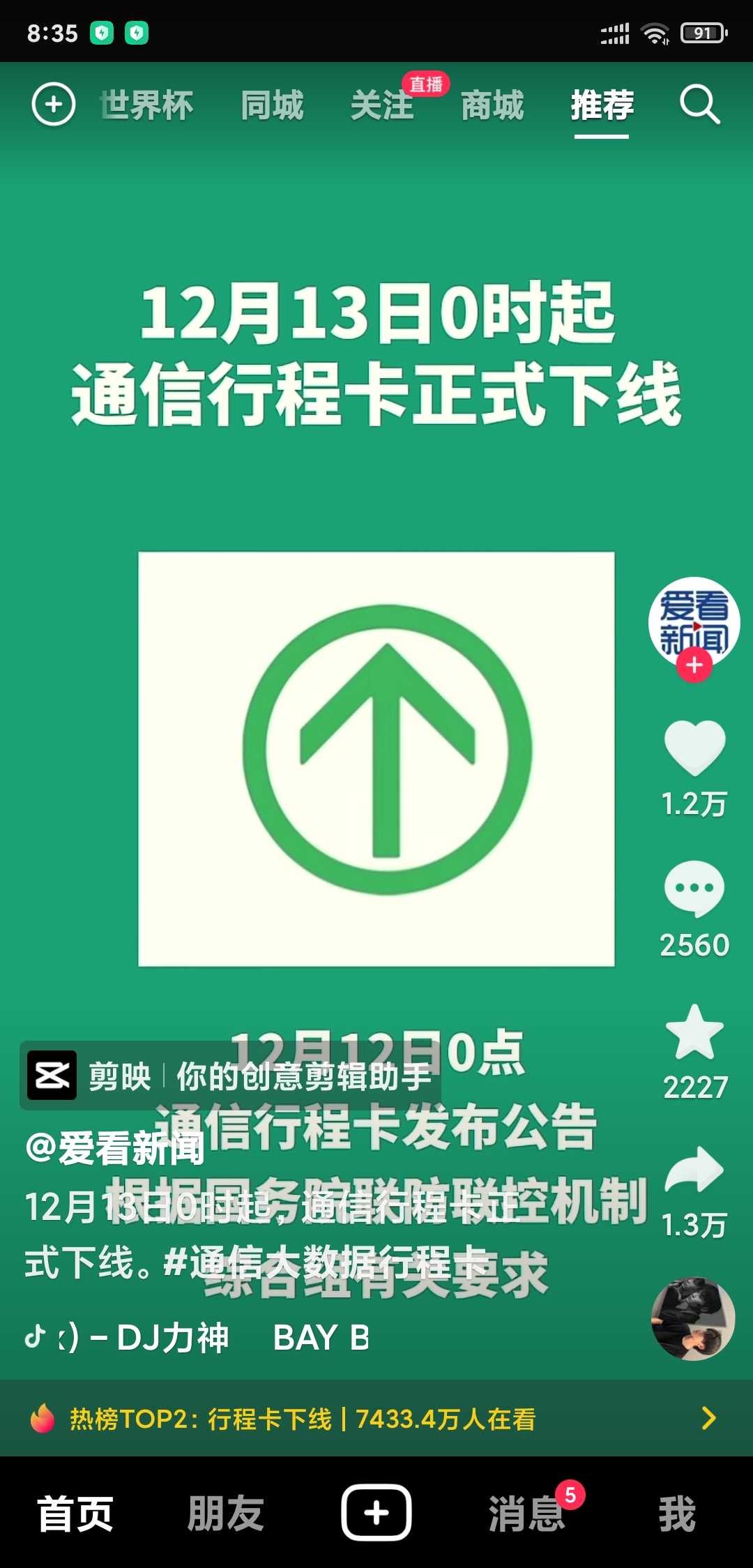Open the spinning music disc
Image resolution: width=753 pixels, height=1568 pixels.
pos(693,1318)
